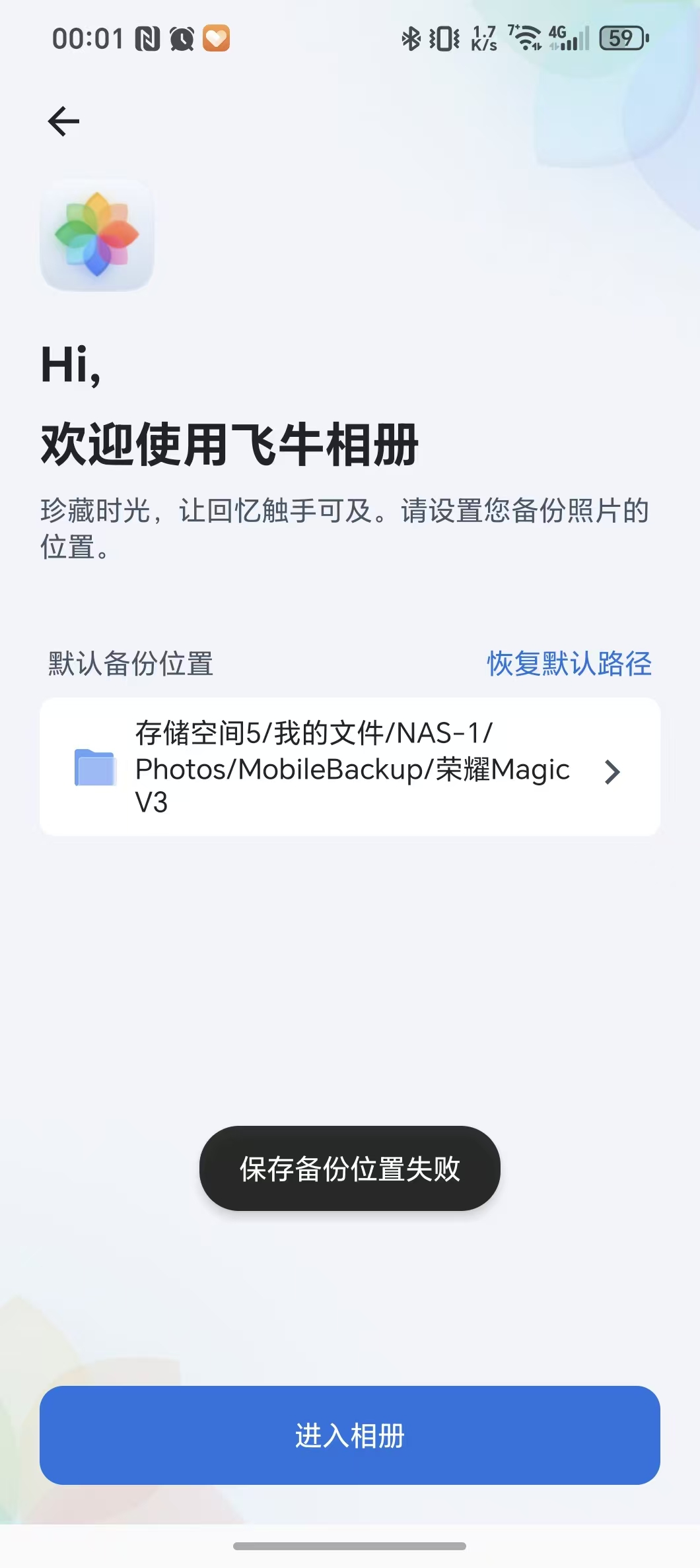The image size is (700, 1568).
Task: Open the Wi-Fi status indicator
Action: click(x=525, y=38)
